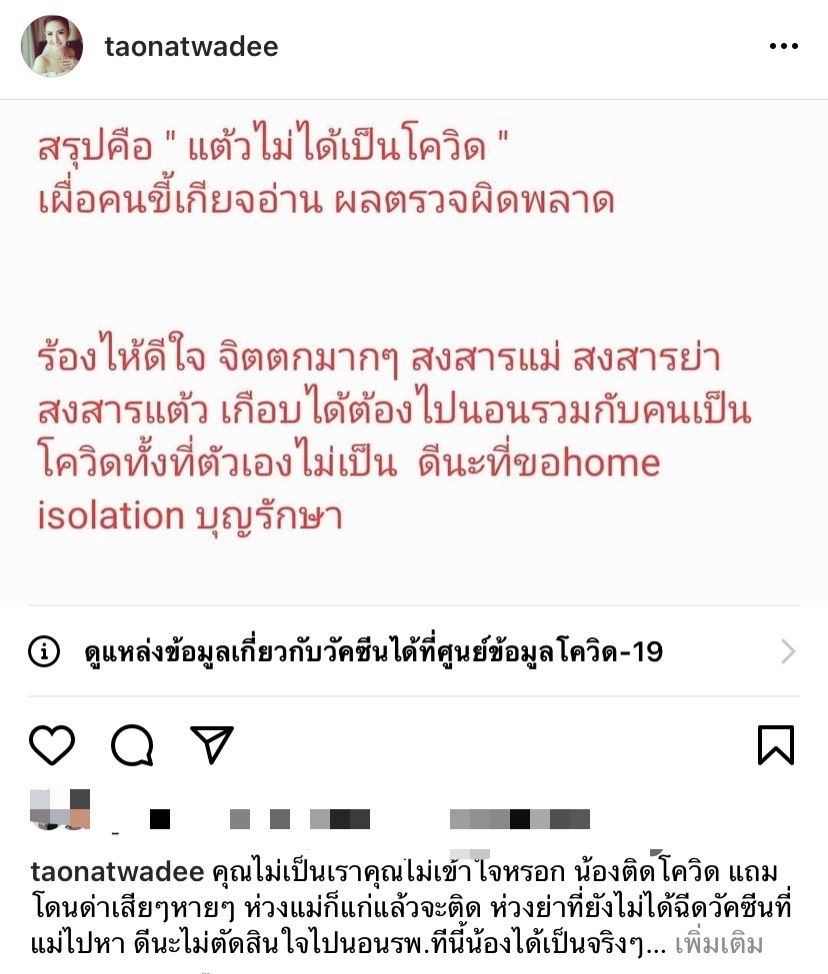Open the post's three-dot overflow menu
The height and width of the screenshot is (974, 828).
pyautogui.click(x=783, y=47)
